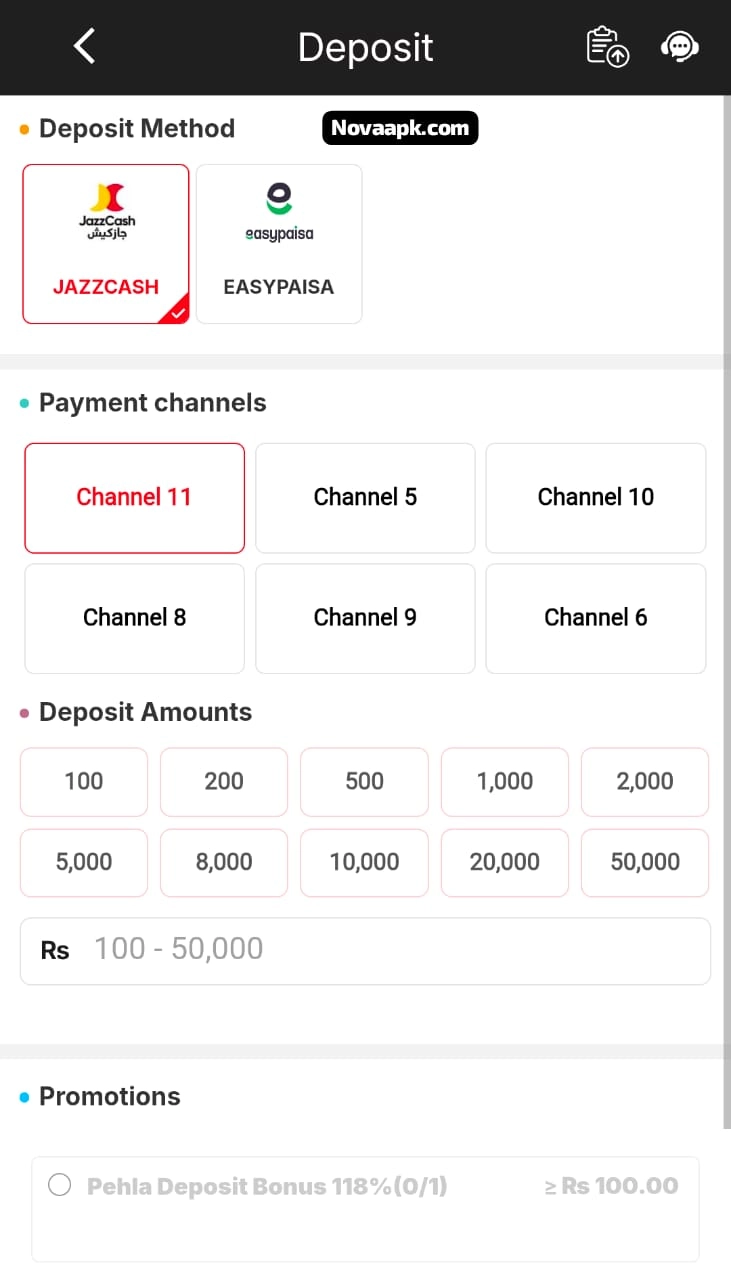The image size is (731, 1280).
Task: Choose payment Channel 6
Action: (595, 617)
